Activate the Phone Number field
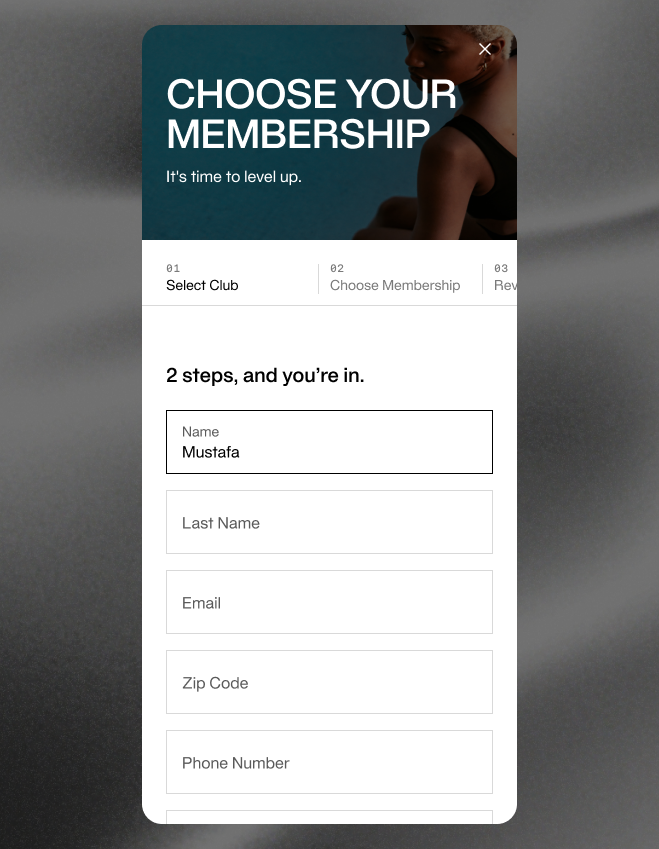 [x=329, y=762]
